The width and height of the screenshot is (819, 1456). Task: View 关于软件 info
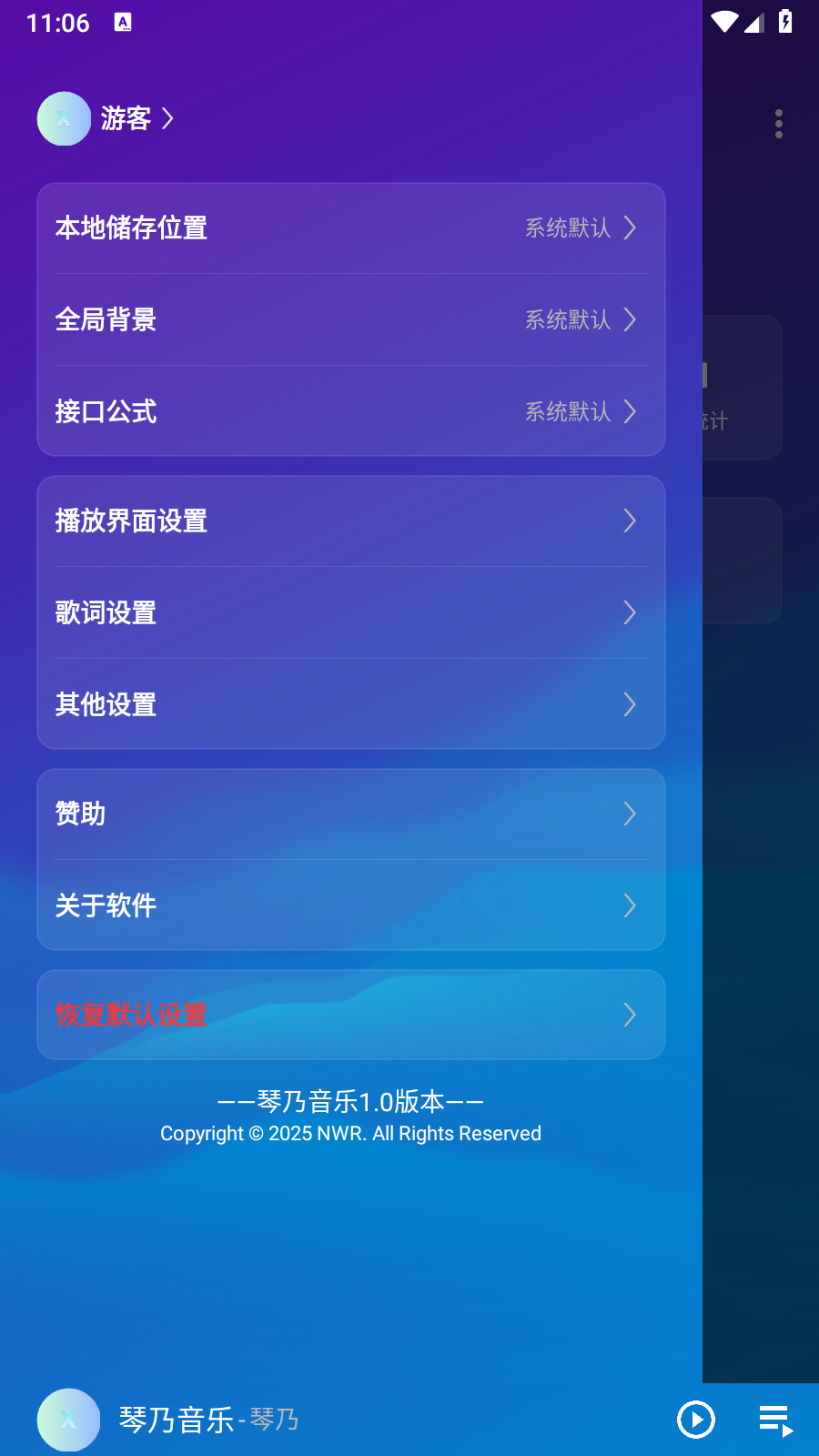[x=351, y=905]
